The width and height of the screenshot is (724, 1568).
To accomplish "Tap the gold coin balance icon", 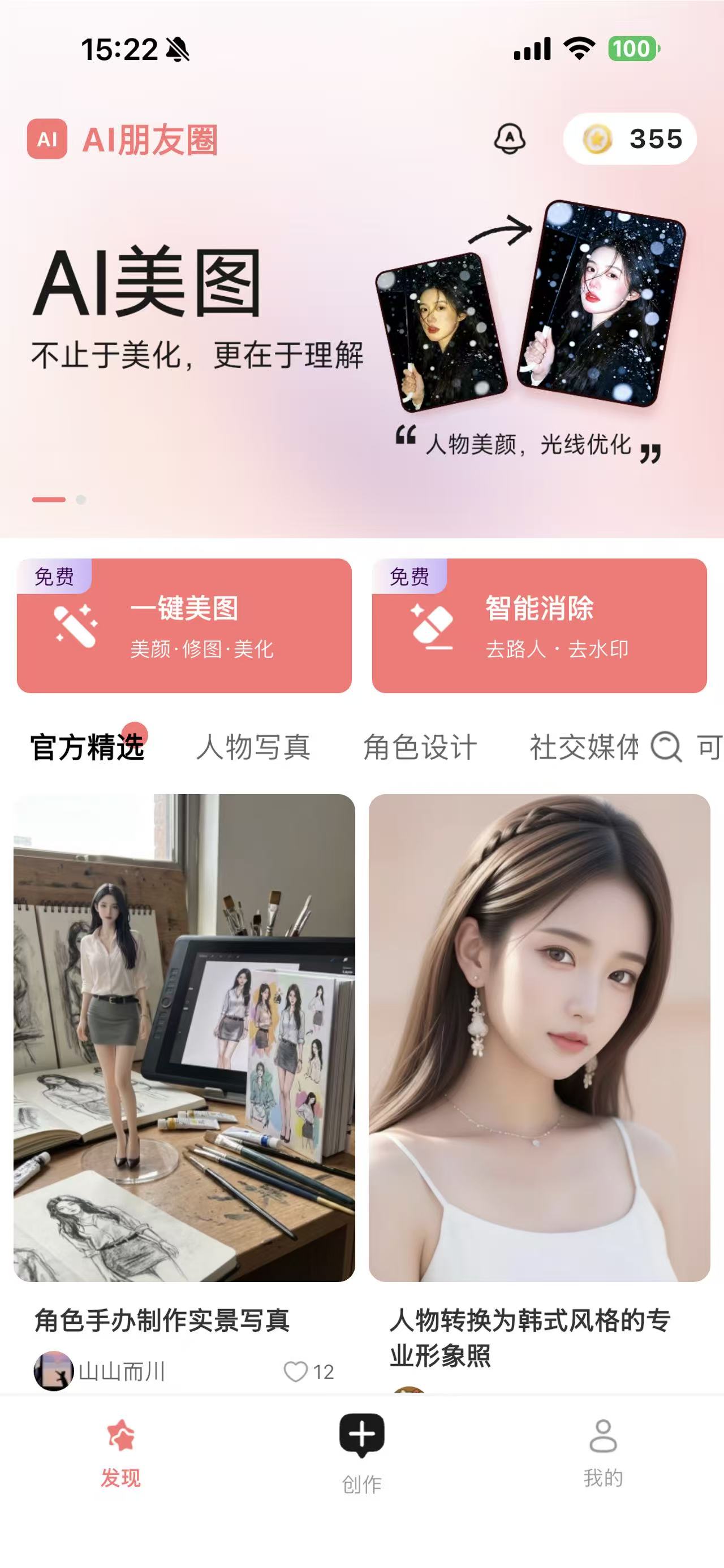I will click(x=597, y=138).
